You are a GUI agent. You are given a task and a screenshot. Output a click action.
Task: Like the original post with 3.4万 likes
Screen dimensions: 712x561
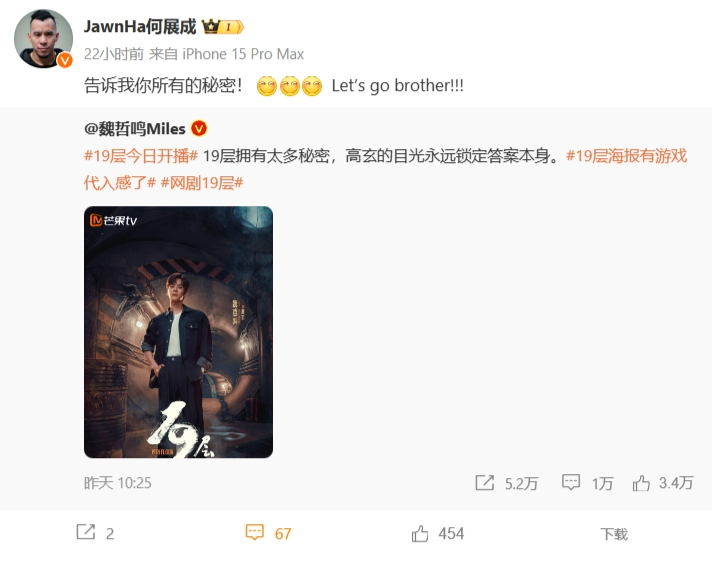662,483
